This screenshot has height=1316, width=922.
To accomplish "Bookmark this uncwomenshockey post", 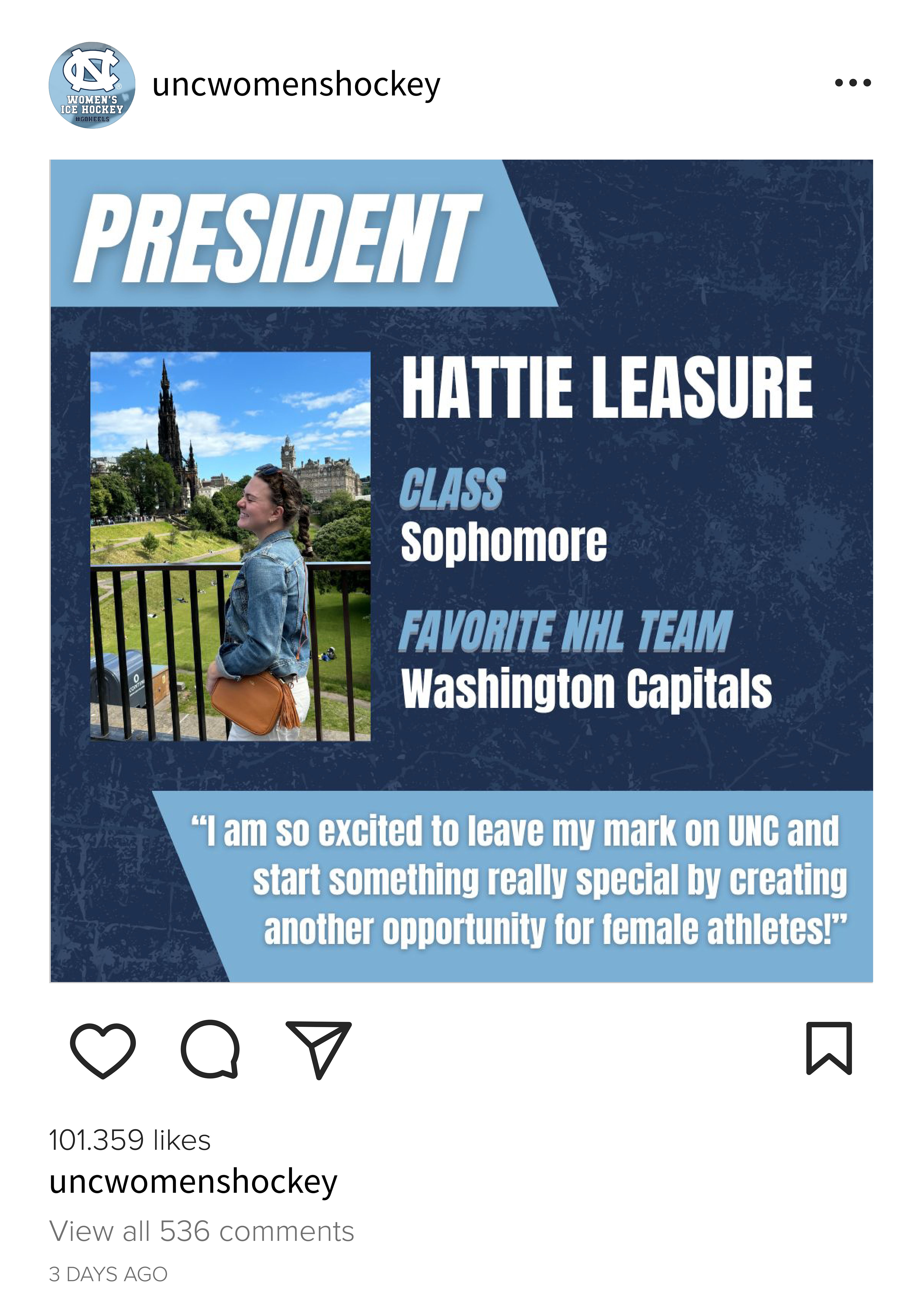I will pos(829,1048).
